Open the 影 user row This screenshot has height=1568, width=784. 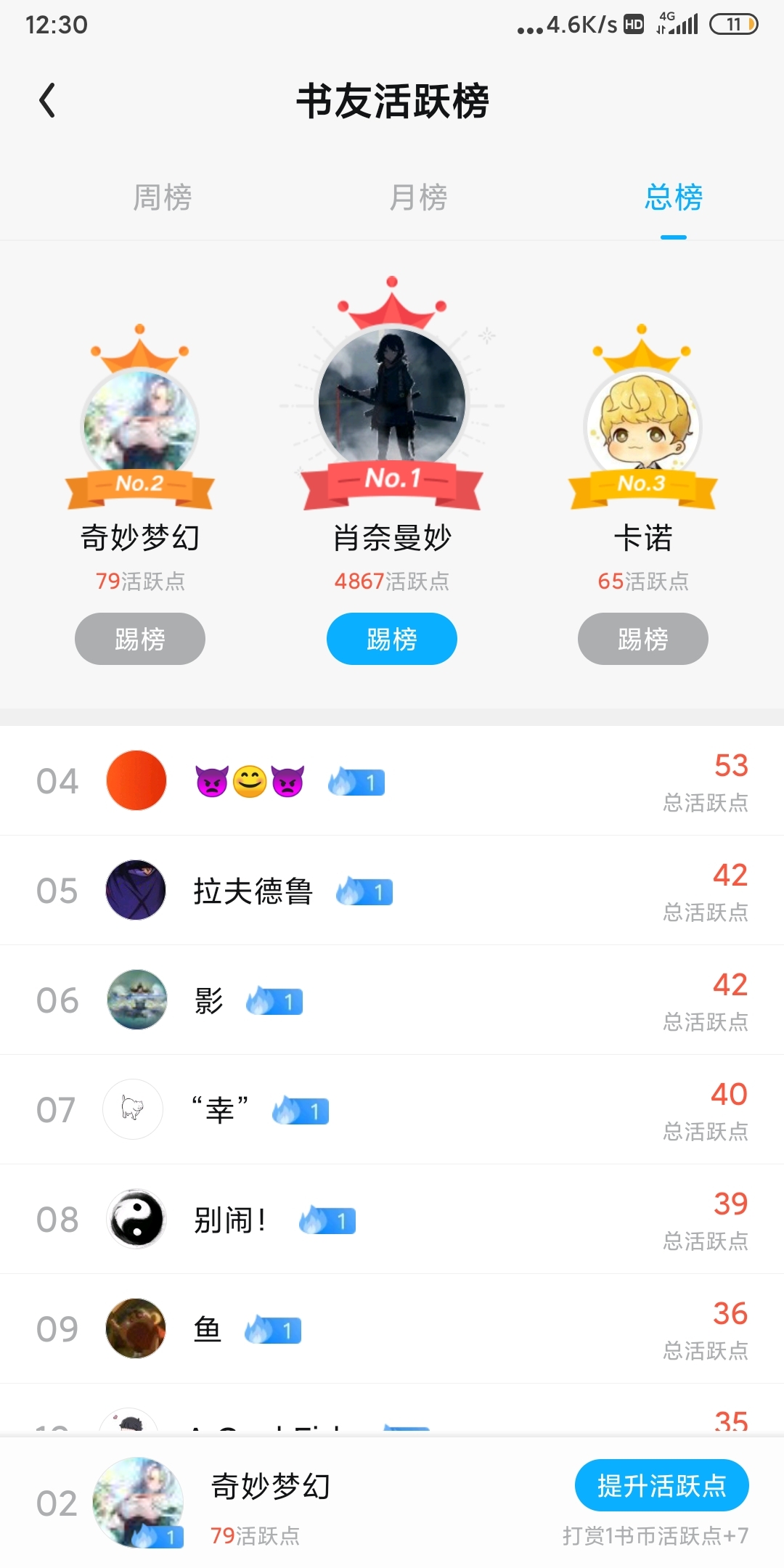click(x=392, y=1000)
